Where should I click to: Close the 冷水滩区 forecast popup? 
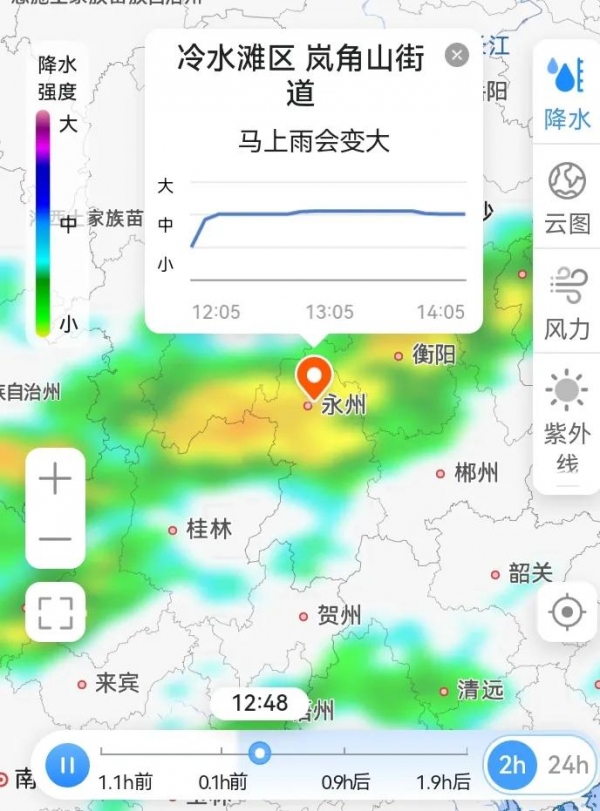click(457, 56)
